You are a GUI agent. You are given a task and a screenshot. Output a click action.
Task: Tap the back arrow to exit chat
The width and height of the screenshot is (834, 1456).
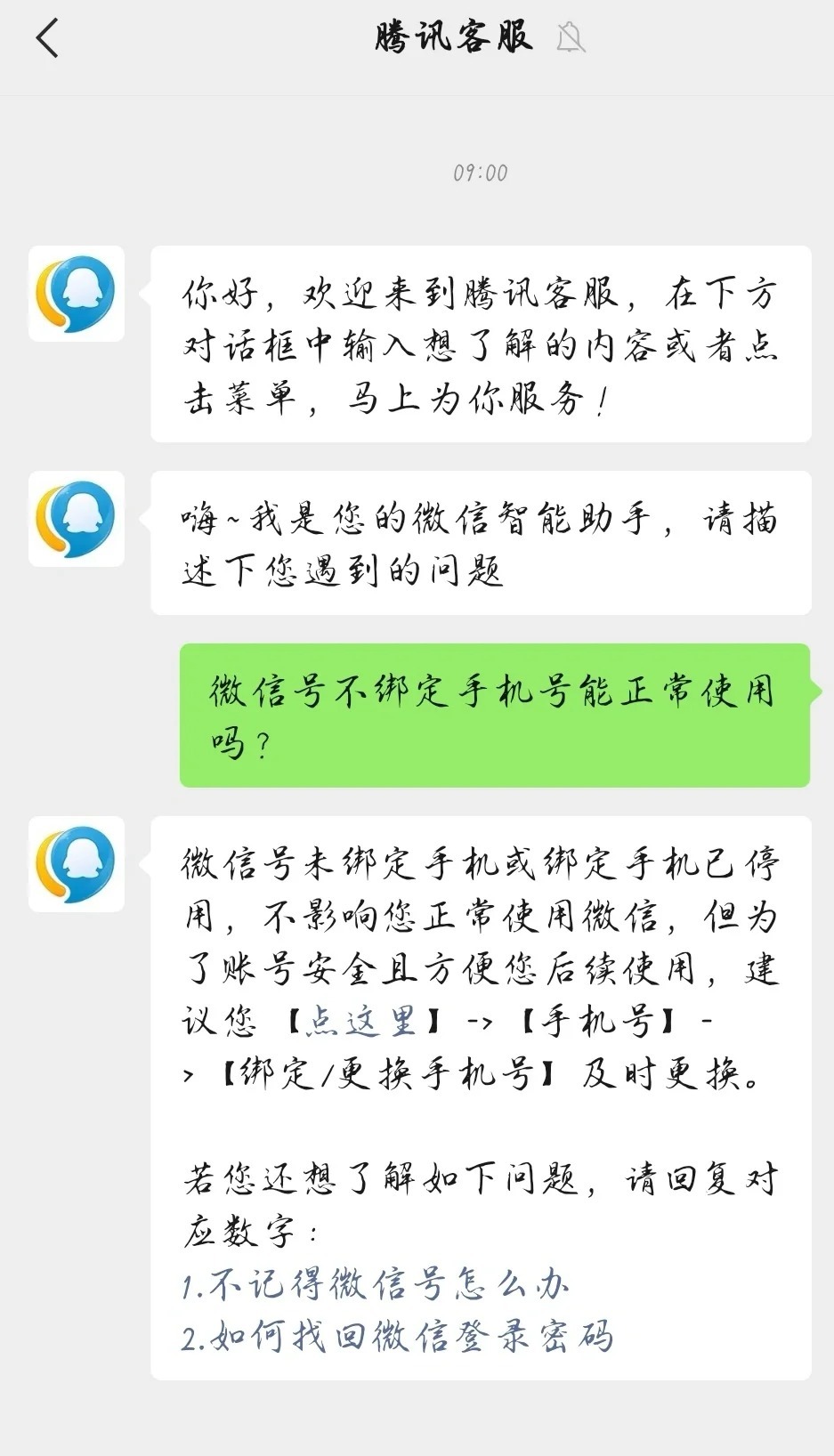46,38
